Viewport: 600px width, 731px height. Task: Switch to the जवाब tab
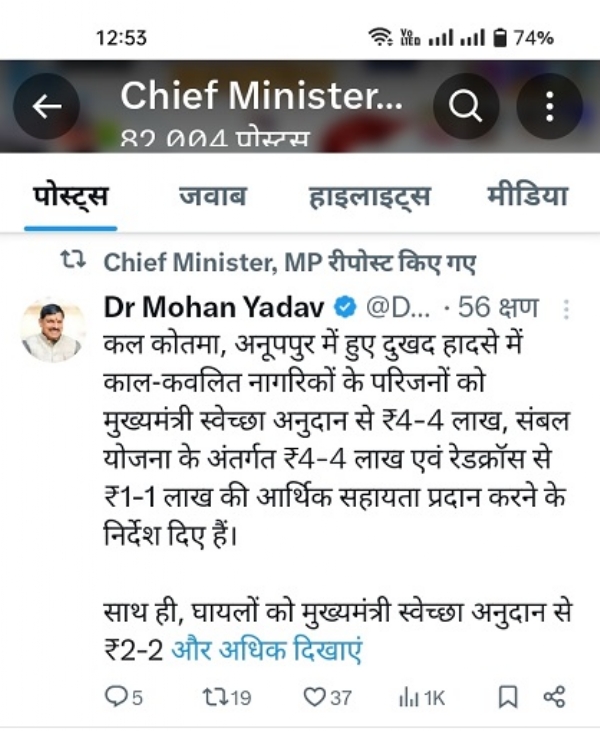tap(212, 195)
